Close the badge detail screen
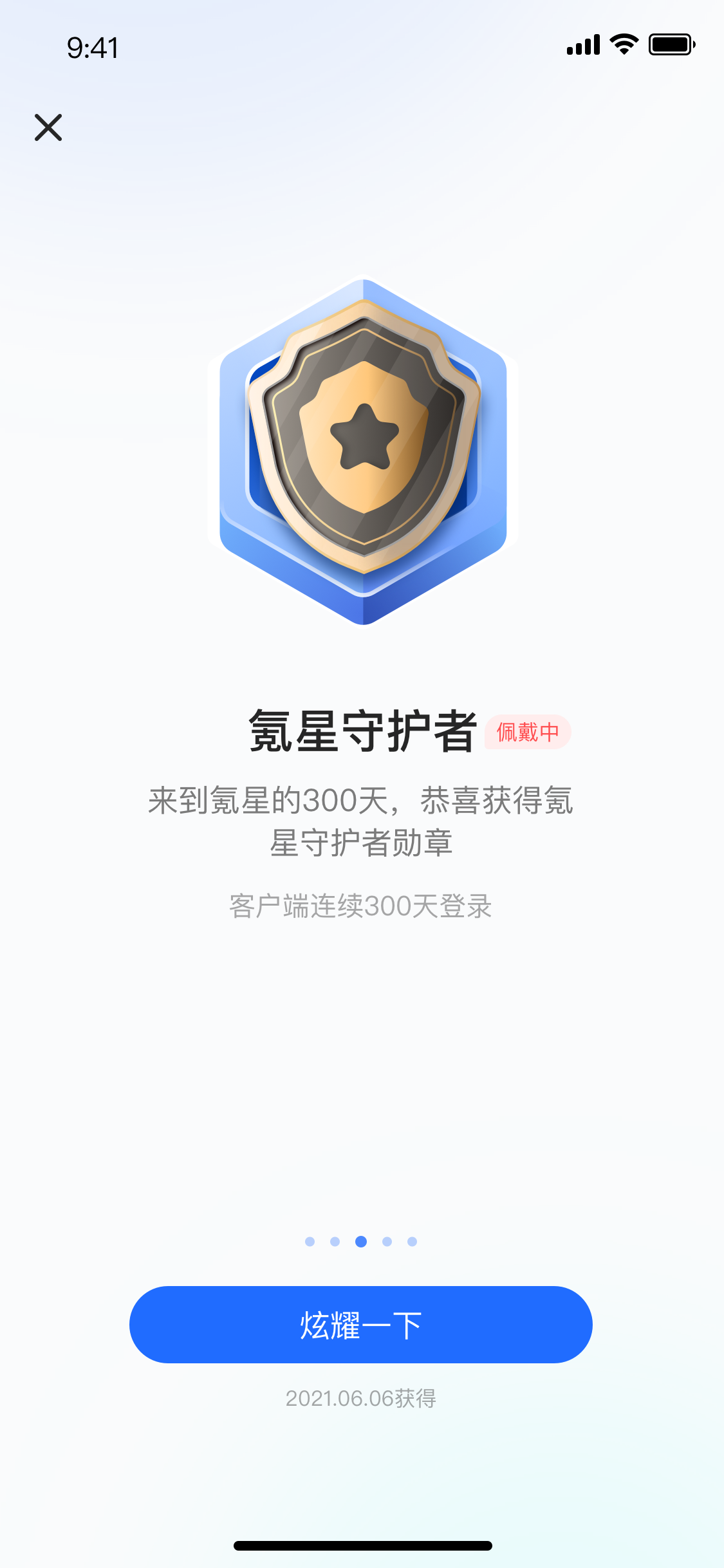This screenshot has height=1568, width=724. [48, 127]
